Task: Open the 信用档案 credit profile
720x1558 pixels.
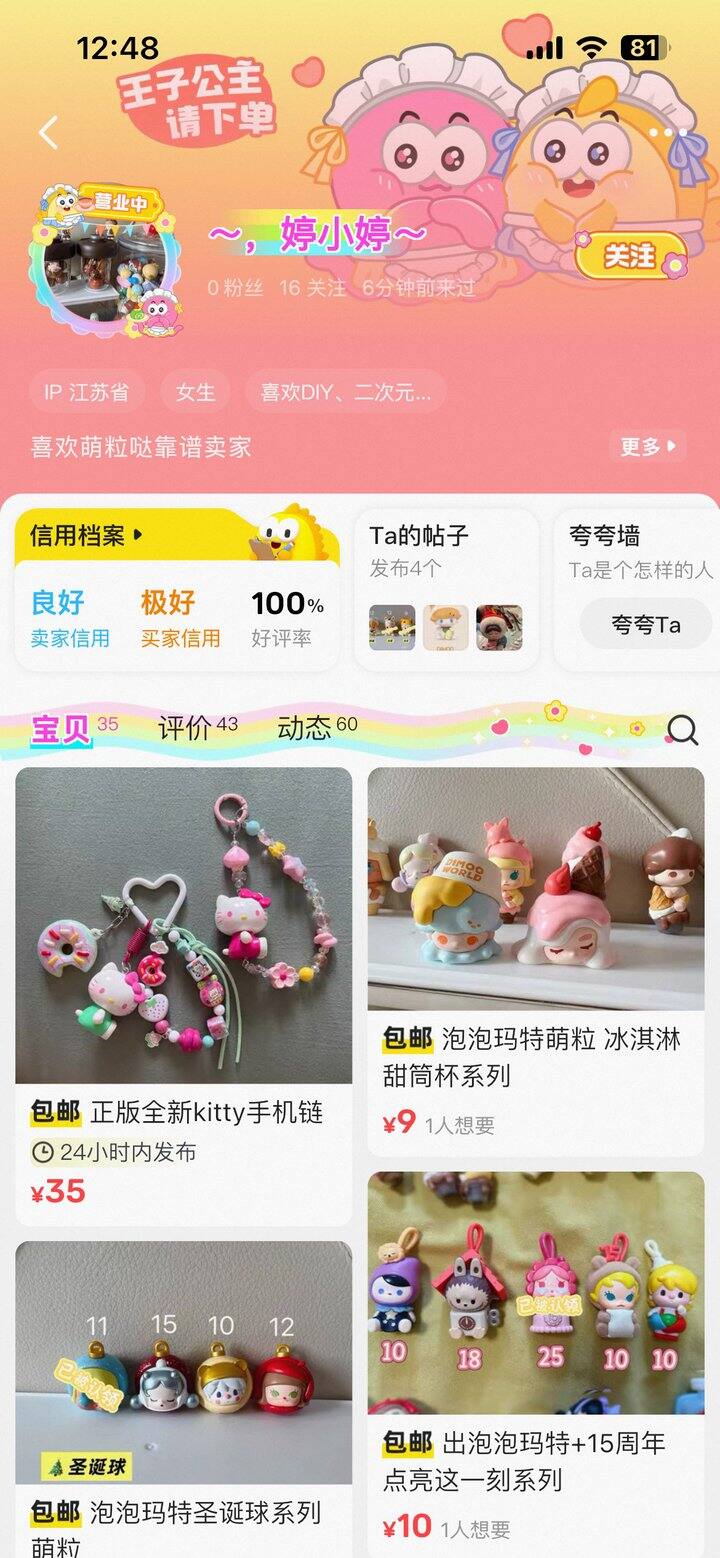Action: pos(87,535)
